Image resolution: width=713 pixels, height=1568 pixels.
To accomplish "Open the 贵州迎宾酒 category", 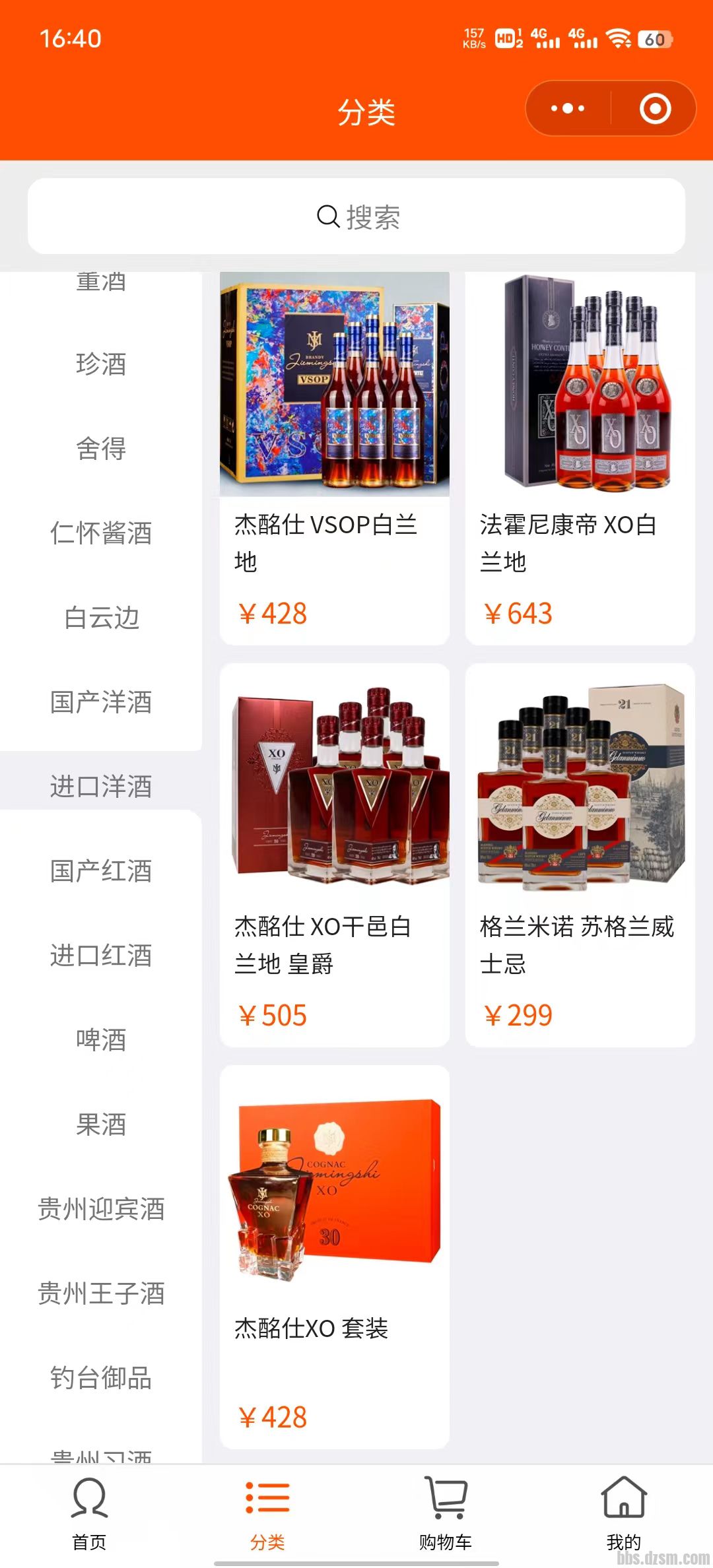I will (x=101, y=1209).
